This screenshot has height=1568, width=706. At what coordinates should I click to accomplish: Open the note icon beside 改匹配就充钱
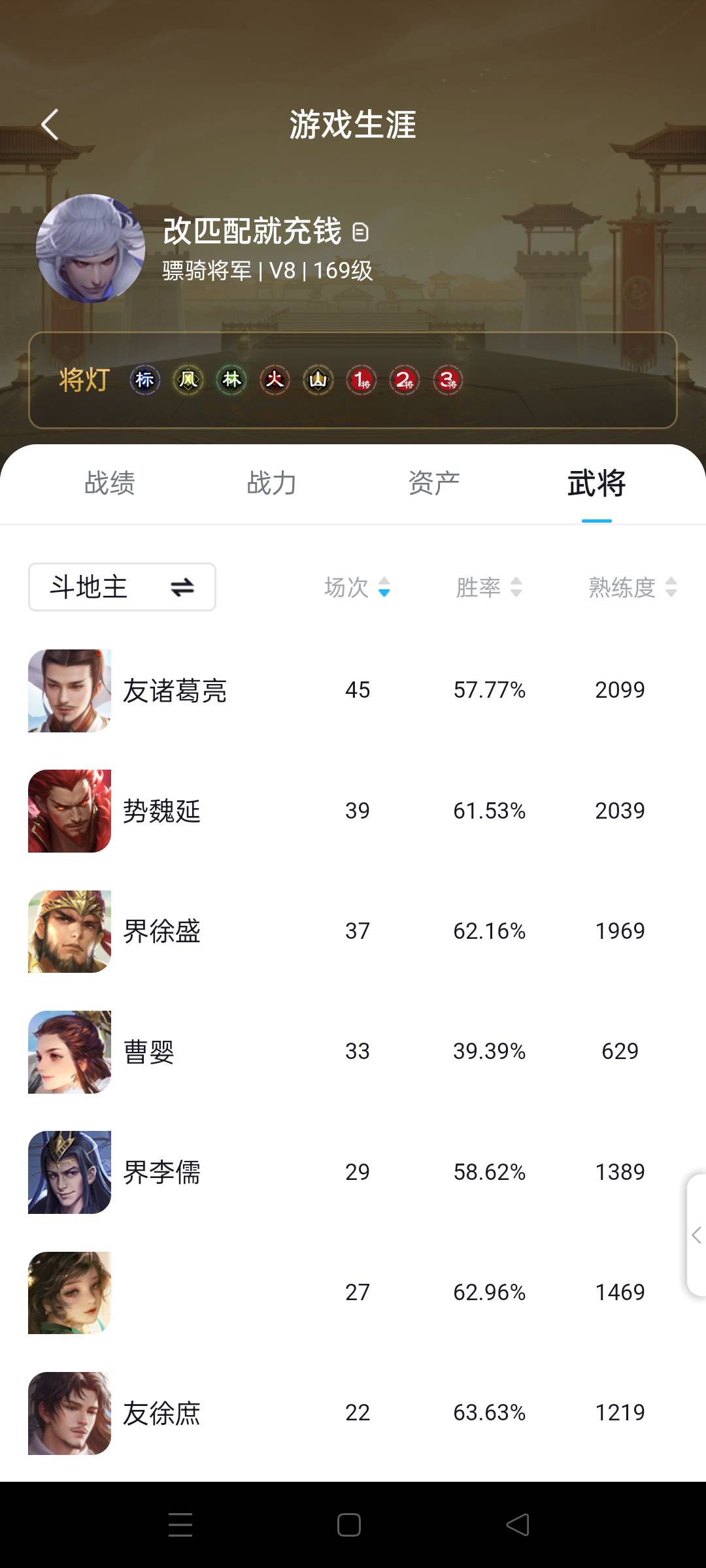click(360, 233)
